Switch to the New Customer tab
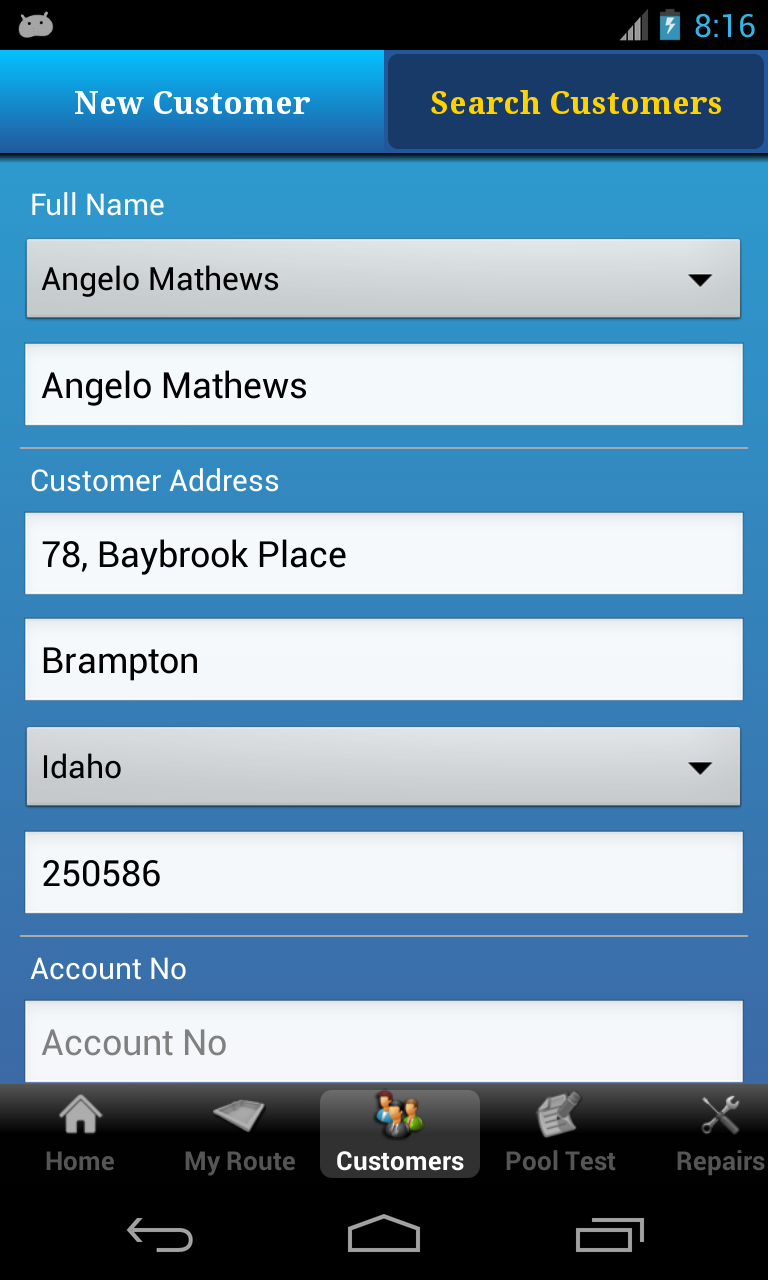768x1280 pixels. pos(192,103)
